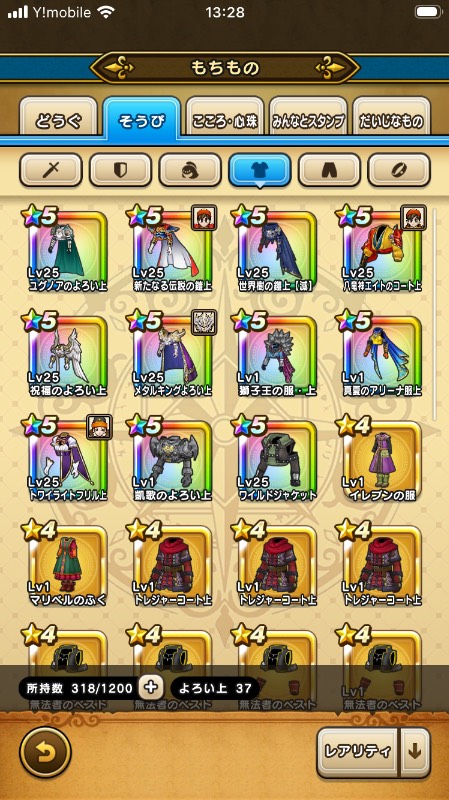Open ユグノアのよろい上 item
Image resolution: width=449 pixels, height=800 pixels.
67,250
